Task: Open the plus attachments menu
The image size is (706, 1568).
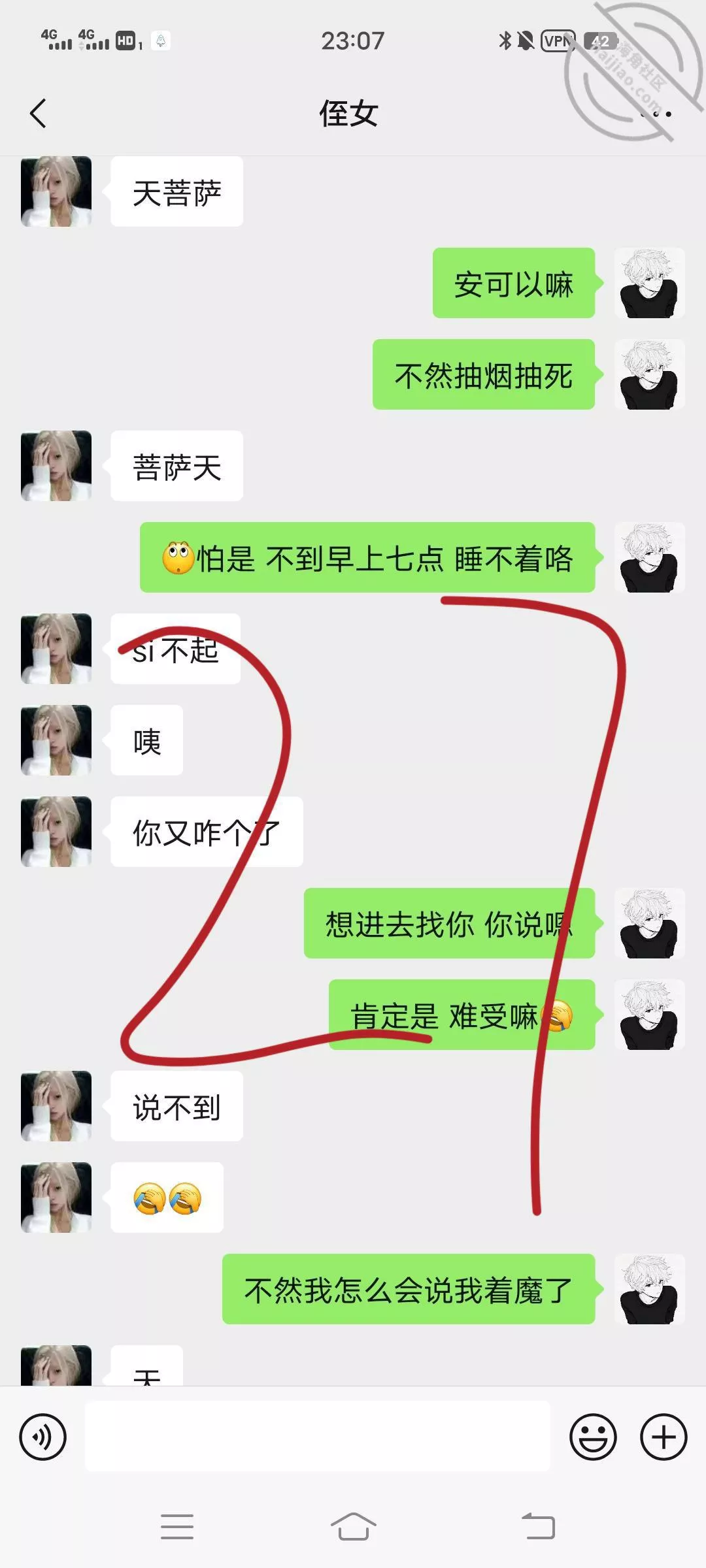Action: (664, 1437)
